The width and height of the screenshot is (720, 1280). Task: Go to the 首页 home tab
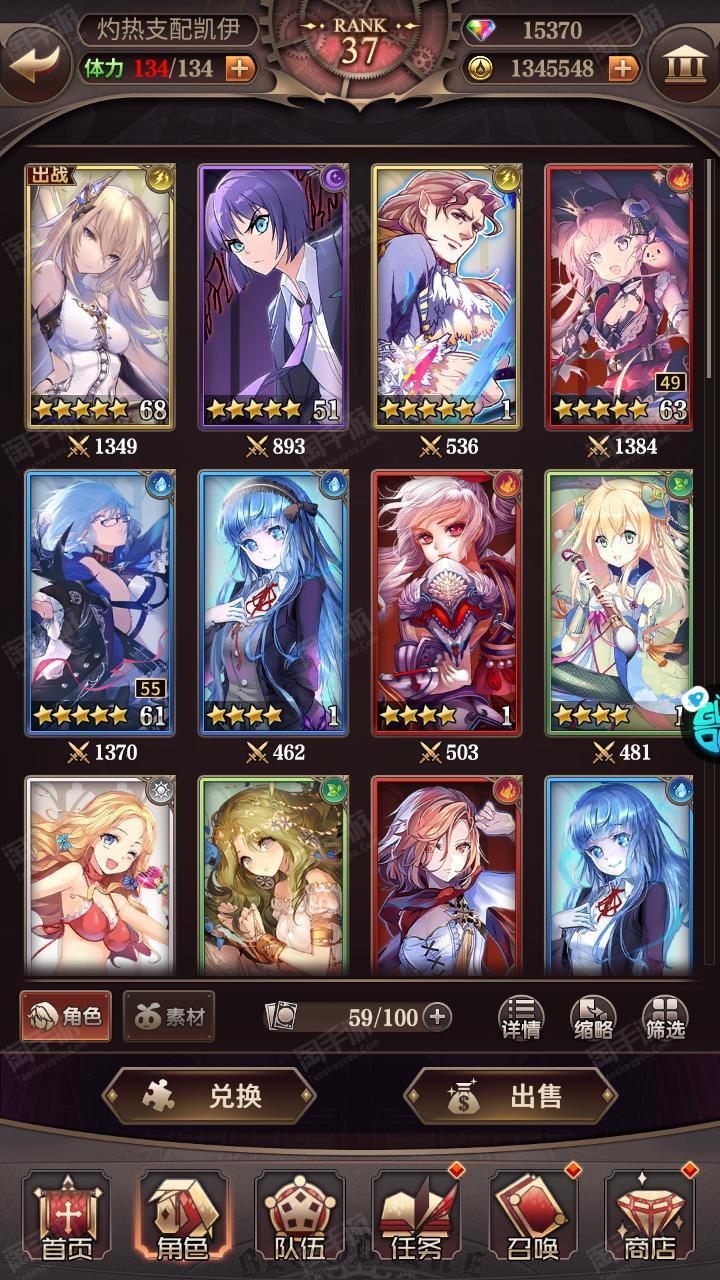pyautogui.click(x=65, y=1218)
